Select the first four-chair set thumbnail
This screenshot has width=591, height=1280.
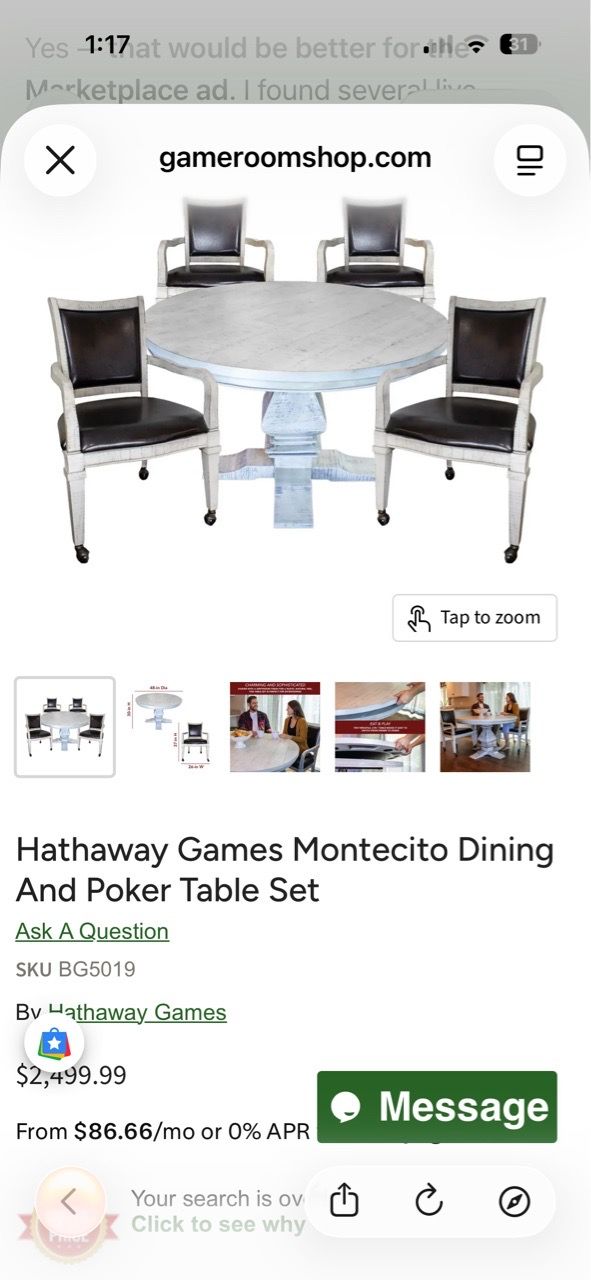[65, 727]
